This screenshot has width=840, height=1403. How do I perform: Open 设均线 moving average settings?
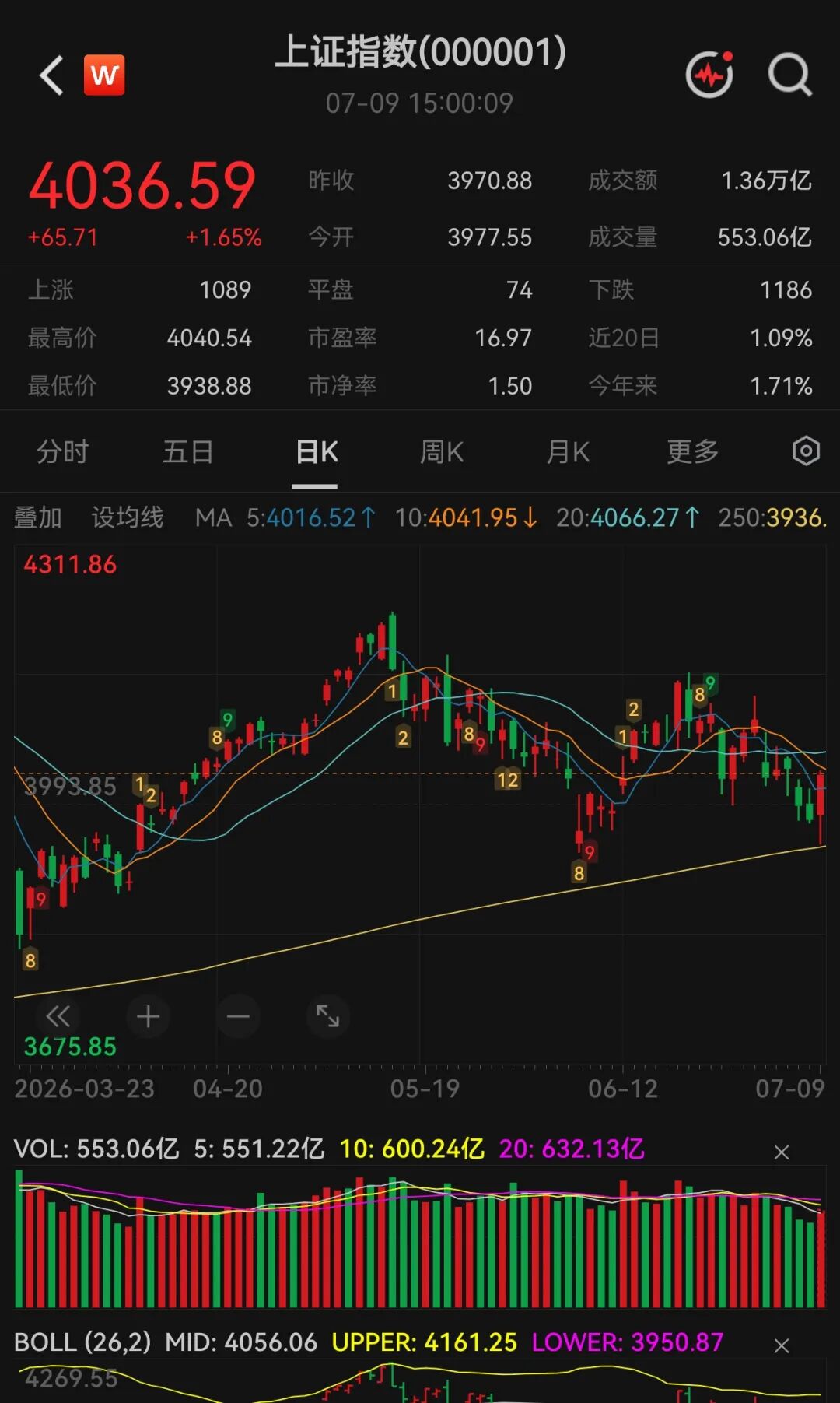coord(128,517)
